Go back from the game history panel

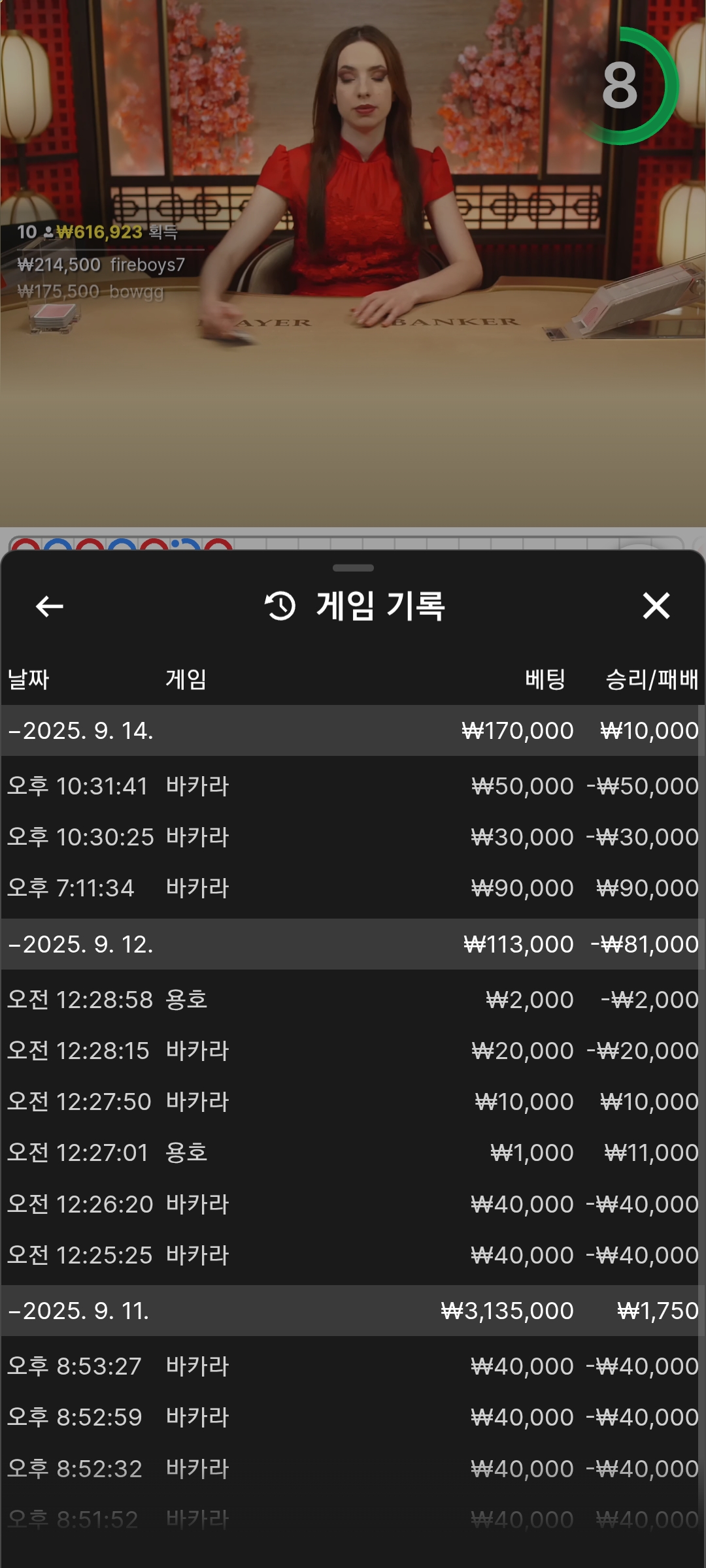[x=50, y=606]
